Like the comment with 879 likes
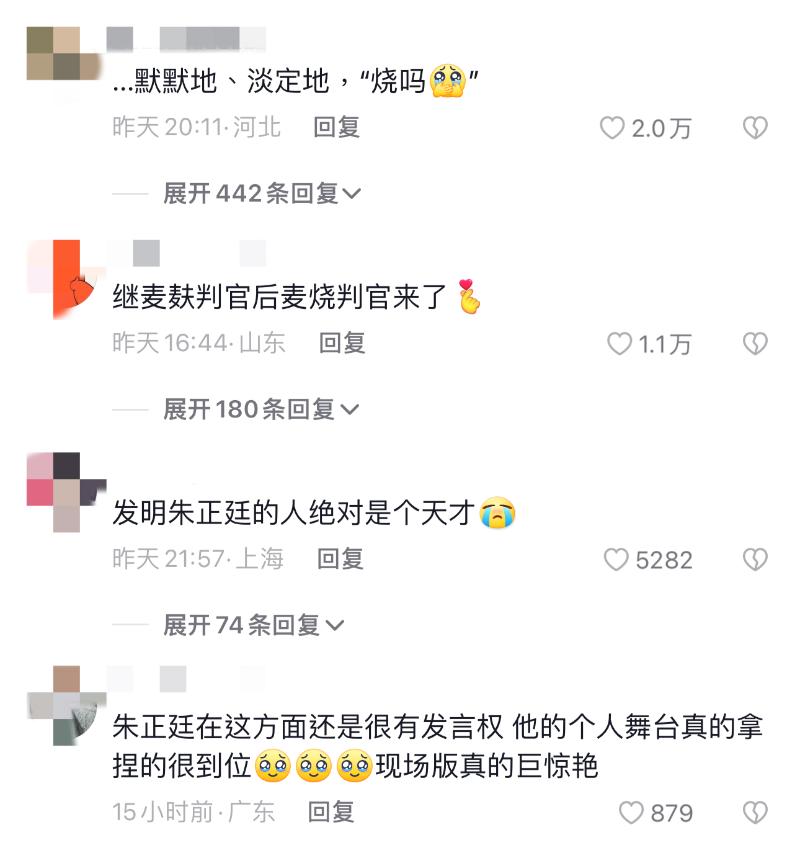The image size is (800, 853). tap(631, 813)
